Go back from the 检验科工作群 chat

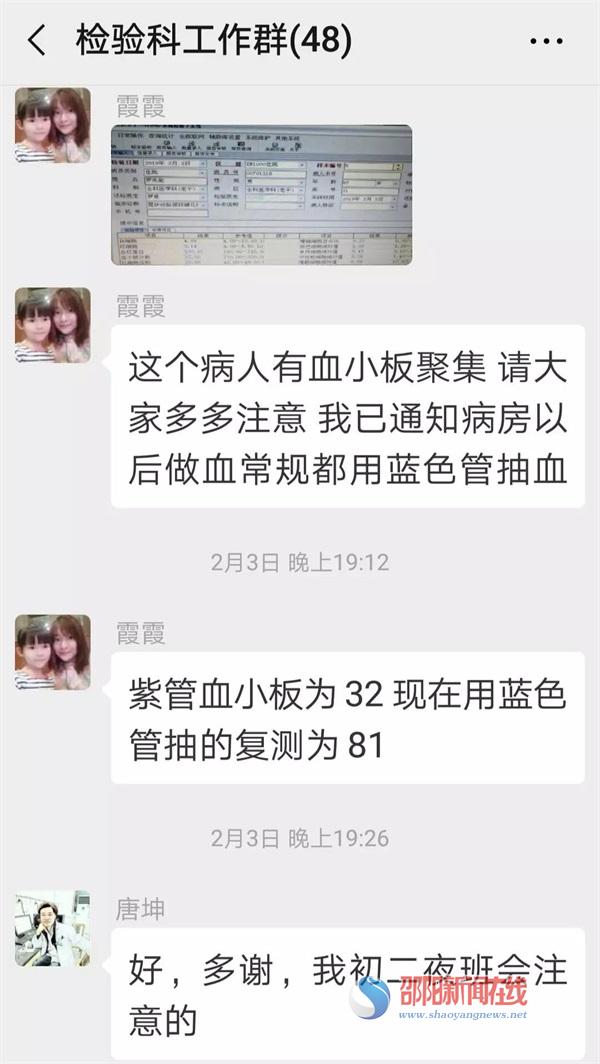[37, 41]
